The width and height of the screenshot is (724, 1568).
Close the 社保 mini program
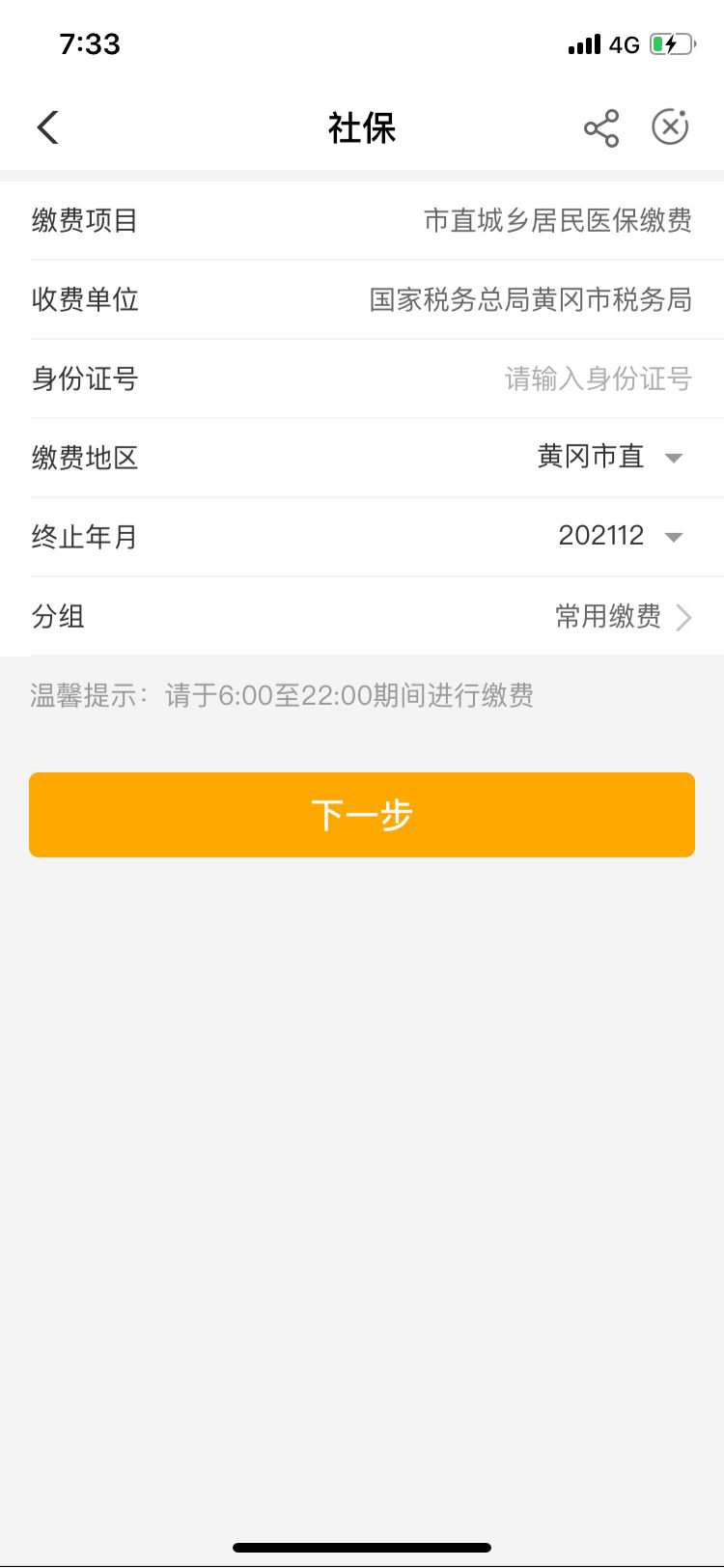(670, 127)
